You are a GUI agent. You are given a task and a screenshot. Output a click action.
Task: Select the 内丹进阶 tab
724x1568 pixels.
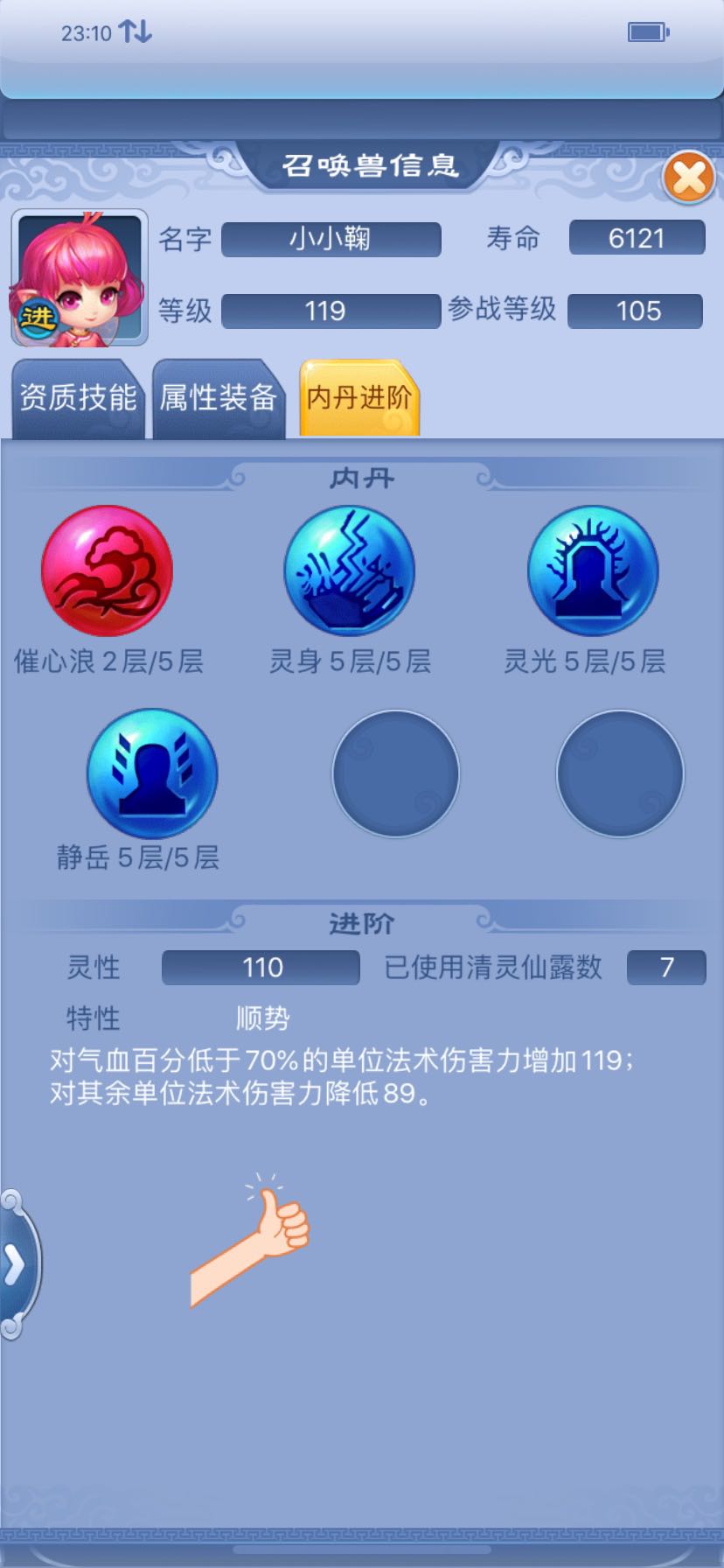pyautogui.click(x=359, y=398)
